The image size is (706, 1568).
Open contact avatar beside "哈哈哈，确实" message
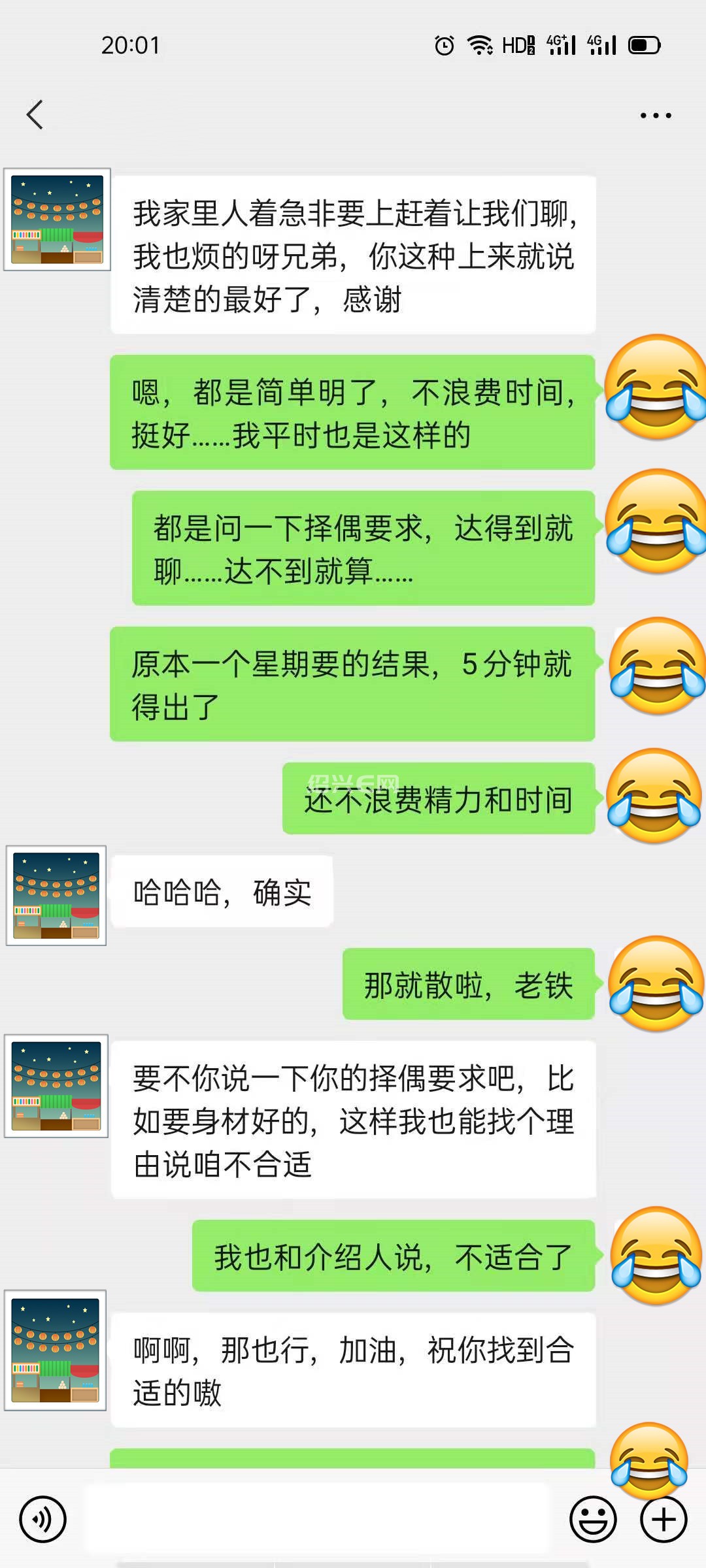tap(56, 895)
